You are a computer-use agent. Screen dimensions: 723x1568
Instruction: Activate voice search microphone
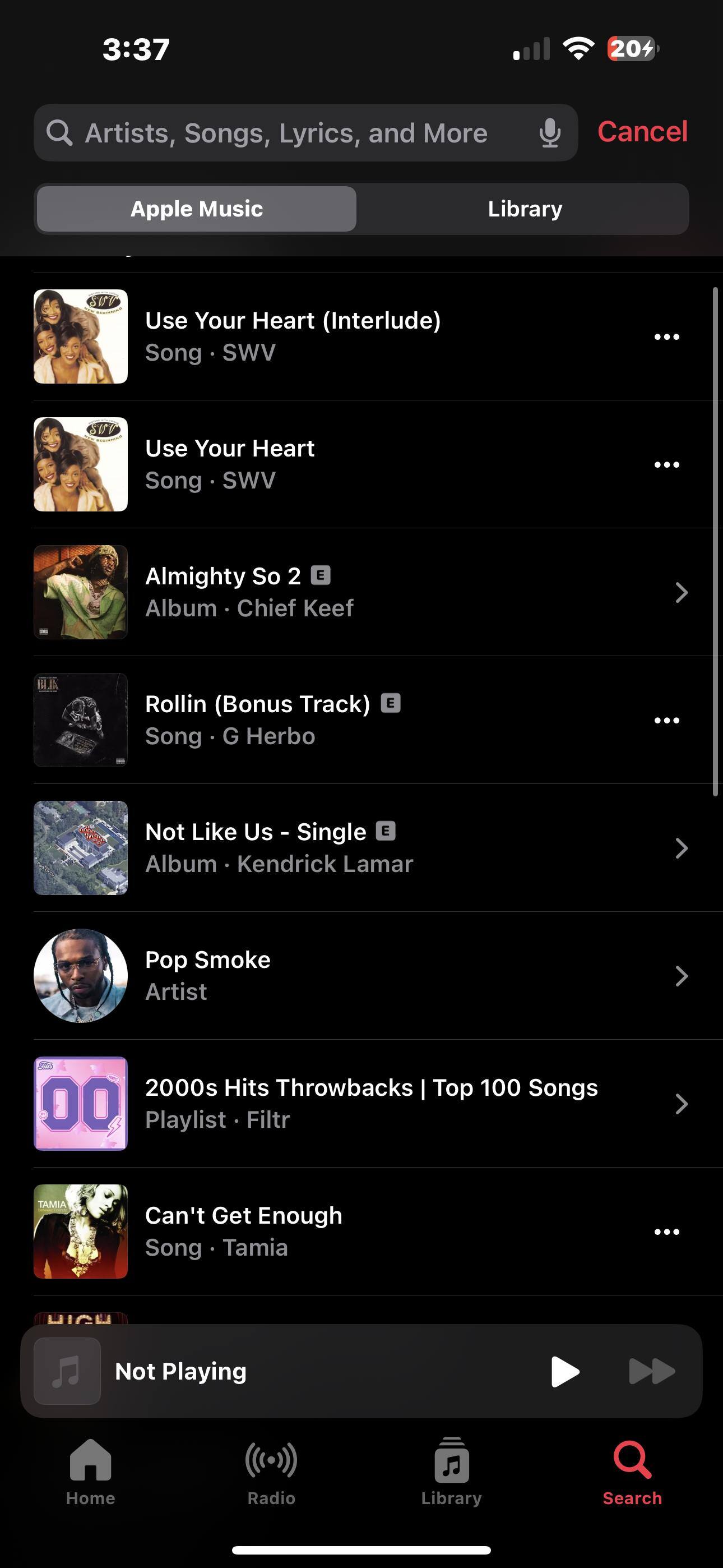click(x=550, y=133)
